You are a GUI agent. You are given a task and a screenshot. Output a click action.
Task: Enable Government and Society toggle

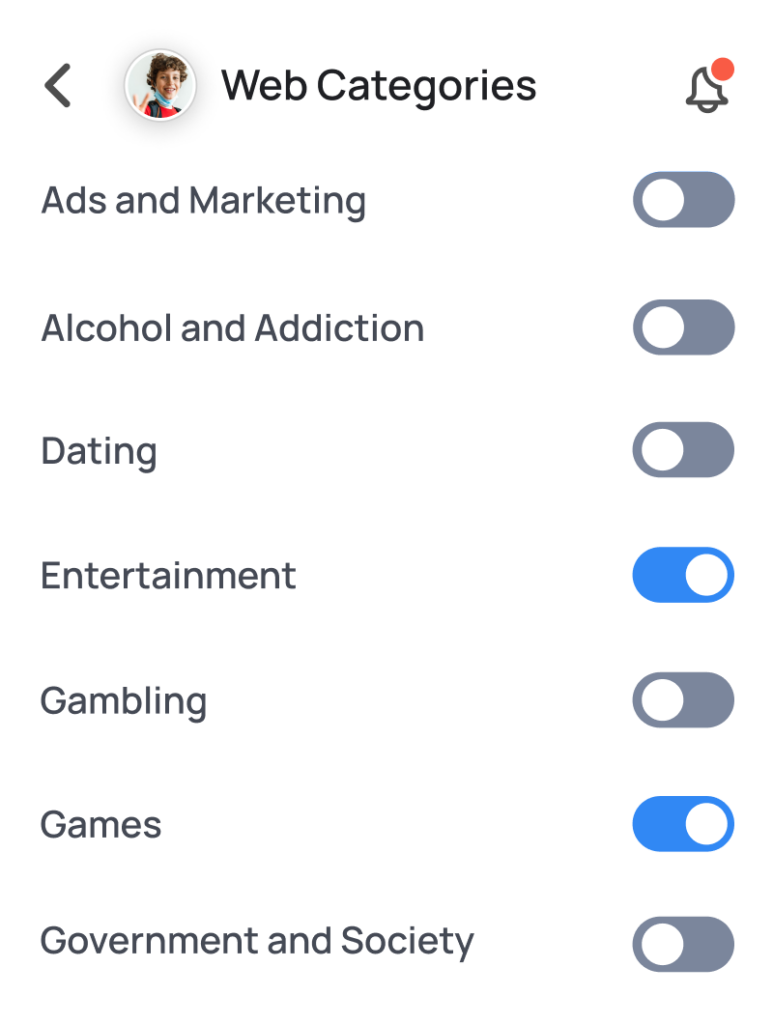684,944
